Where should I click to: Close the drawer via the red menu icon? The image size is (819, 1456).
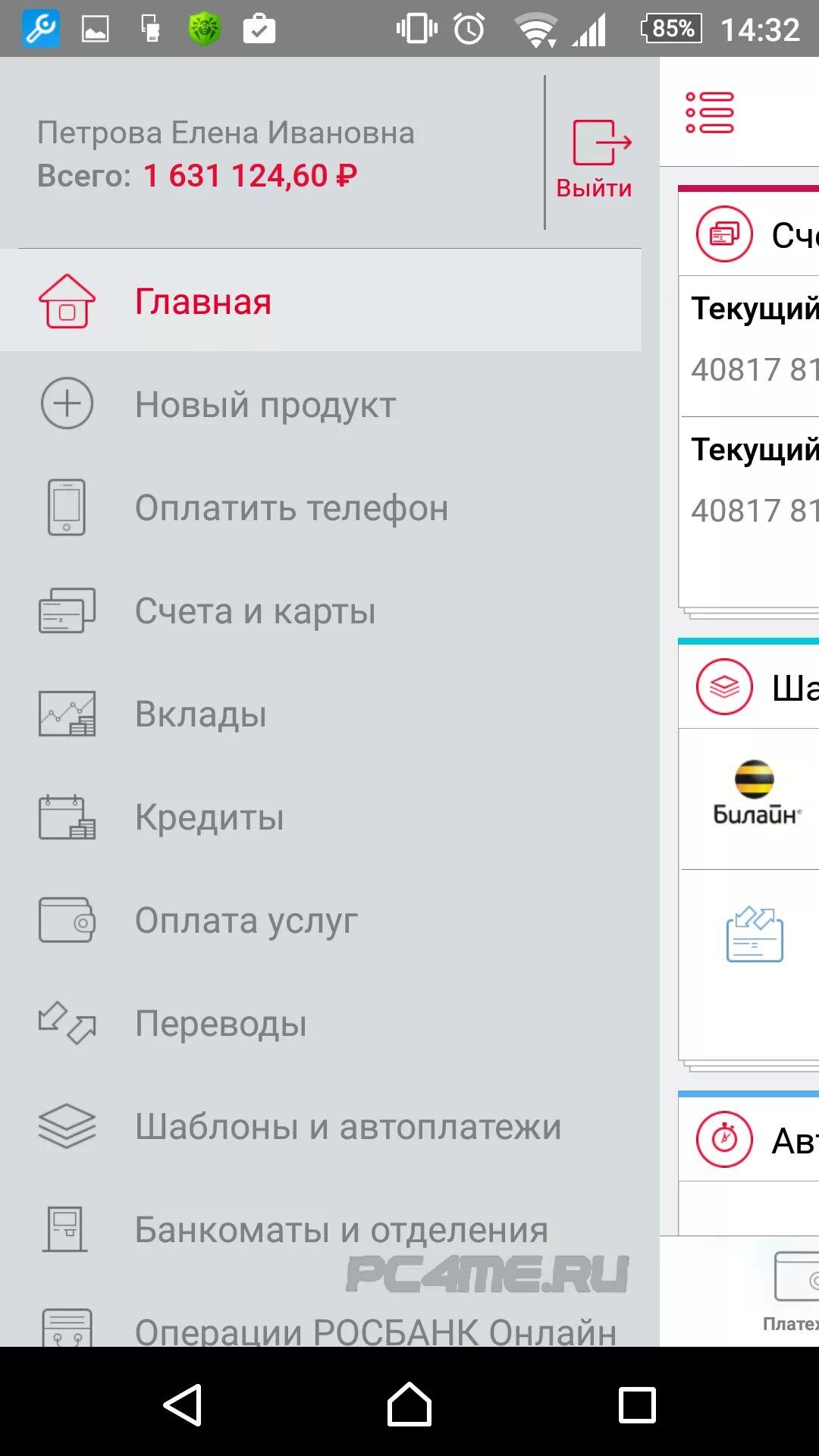[710, 113]
